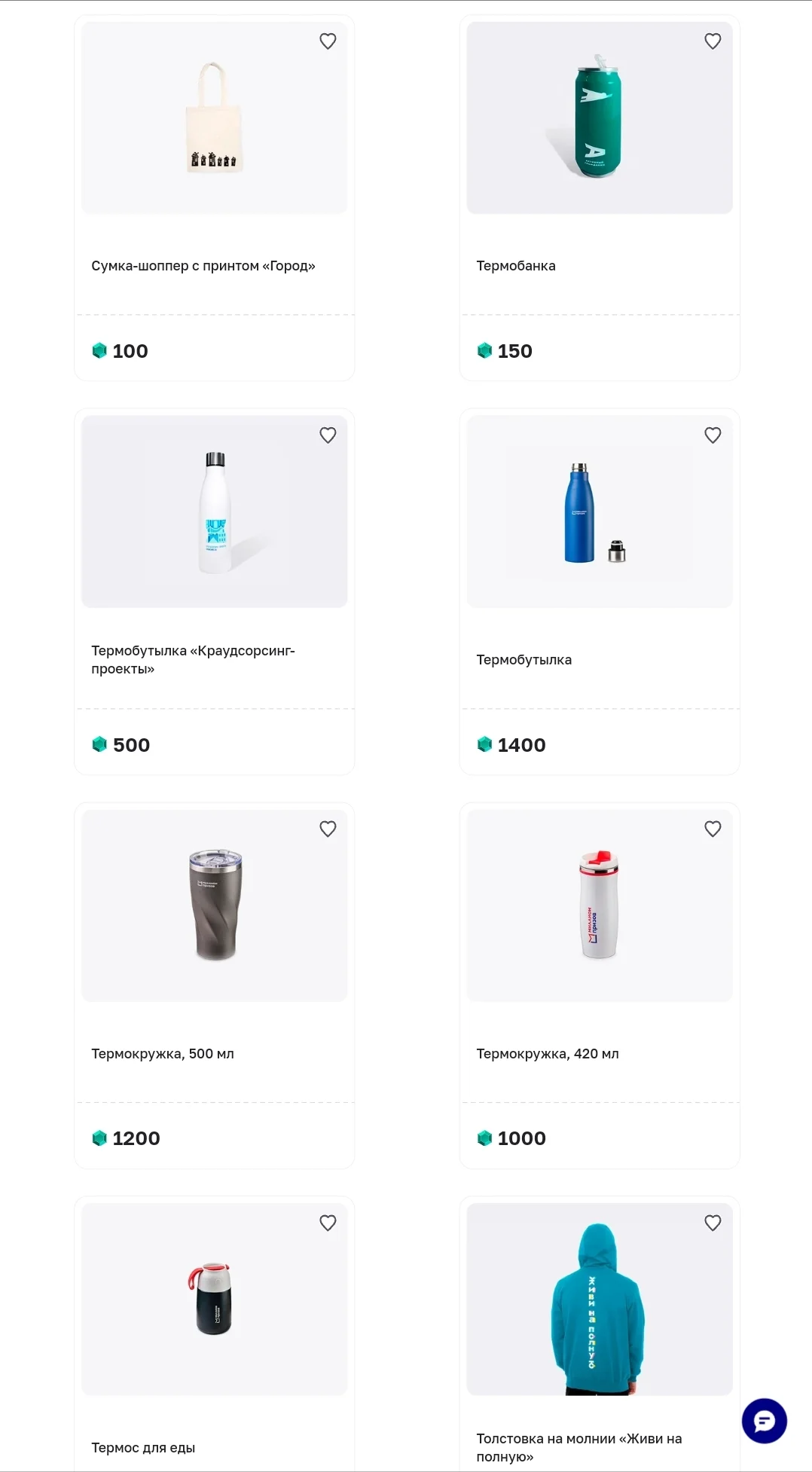Open the Толстовка на молнии hoodie card
Screen dimensions: 812x1472
(x=600, y=1334)
